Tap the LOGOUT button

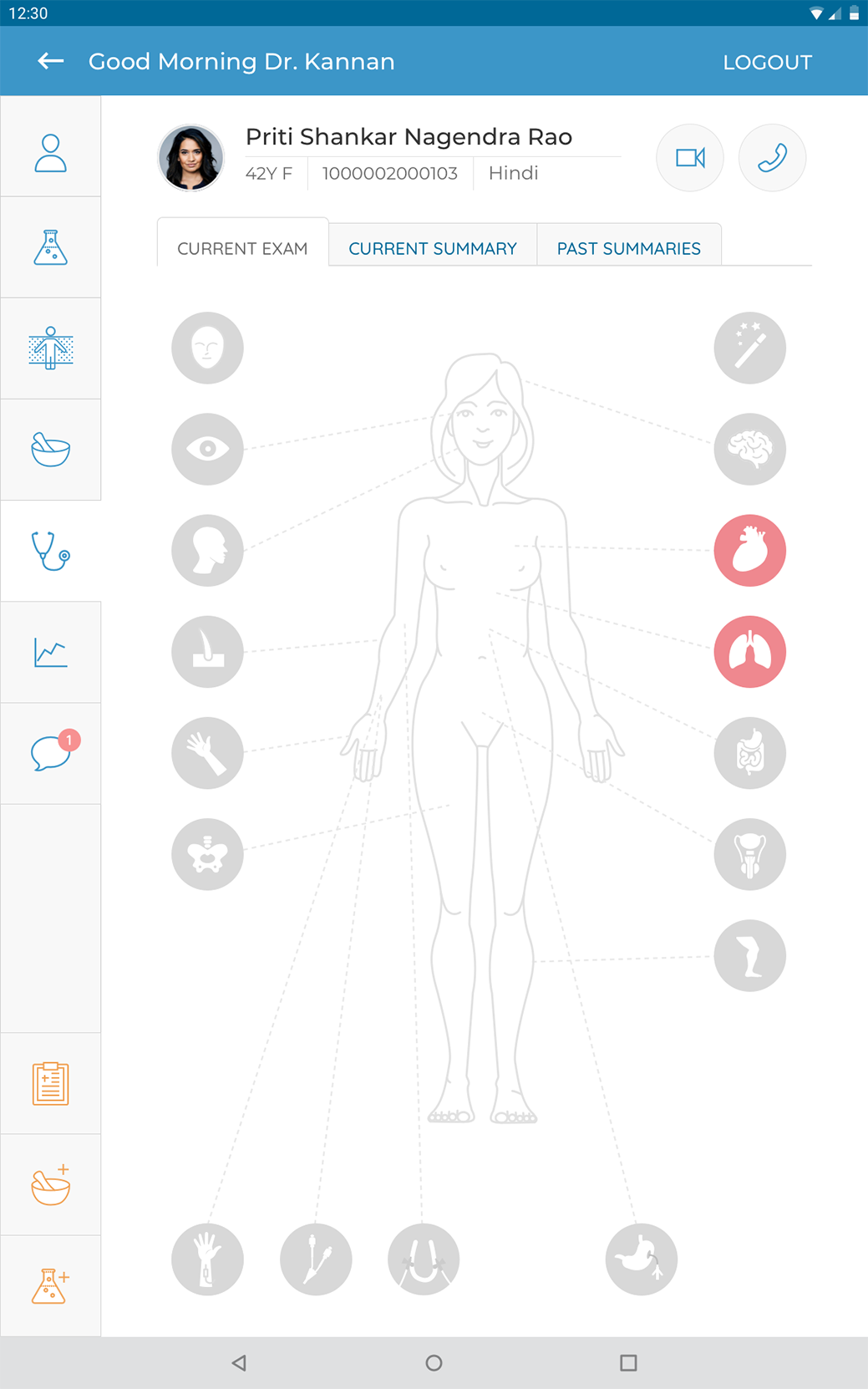[x=767, y=63]
